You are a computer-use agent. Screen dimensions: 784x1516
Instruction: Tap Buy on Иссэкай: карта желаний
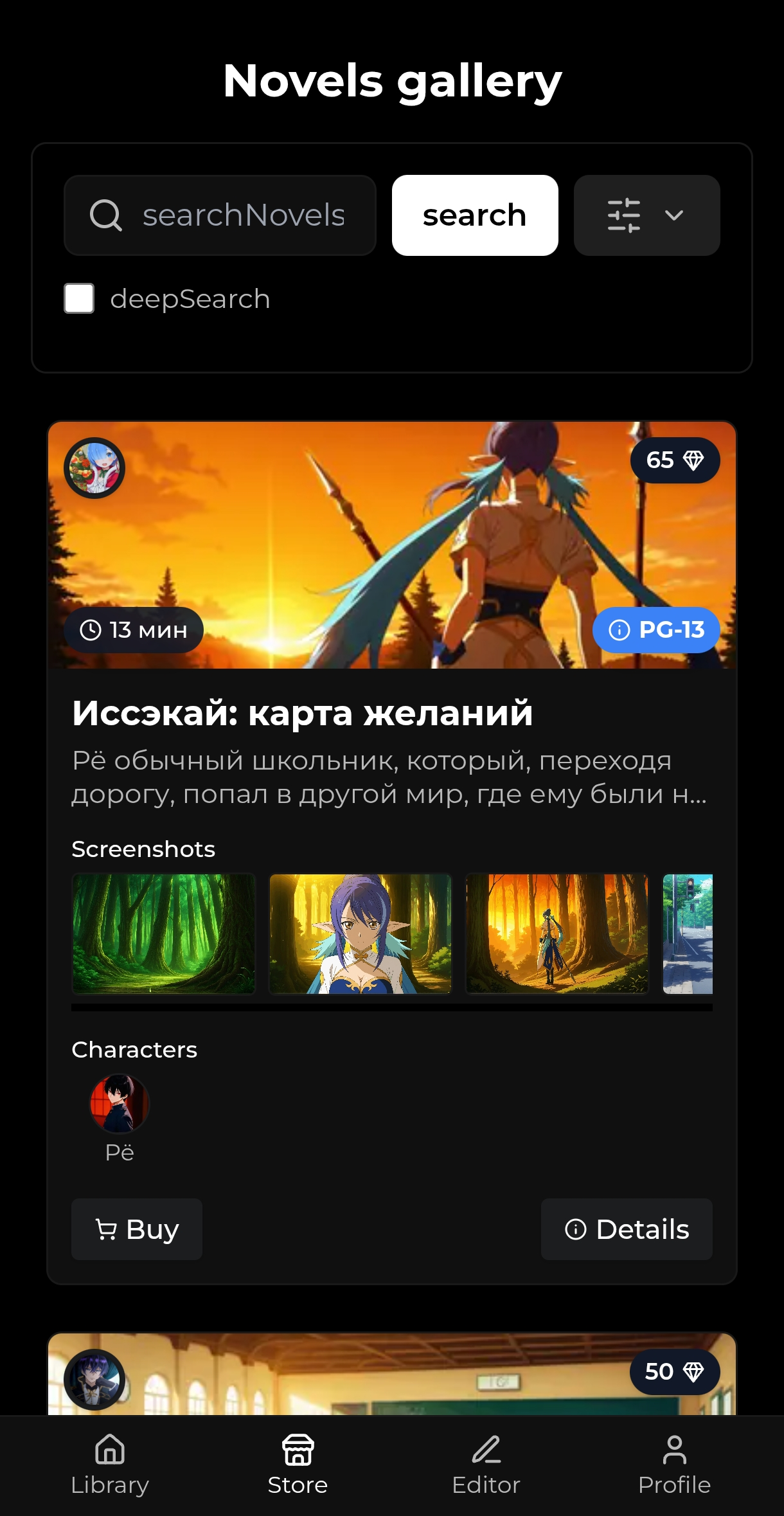pyautogui.click(x=137, y=1229)
